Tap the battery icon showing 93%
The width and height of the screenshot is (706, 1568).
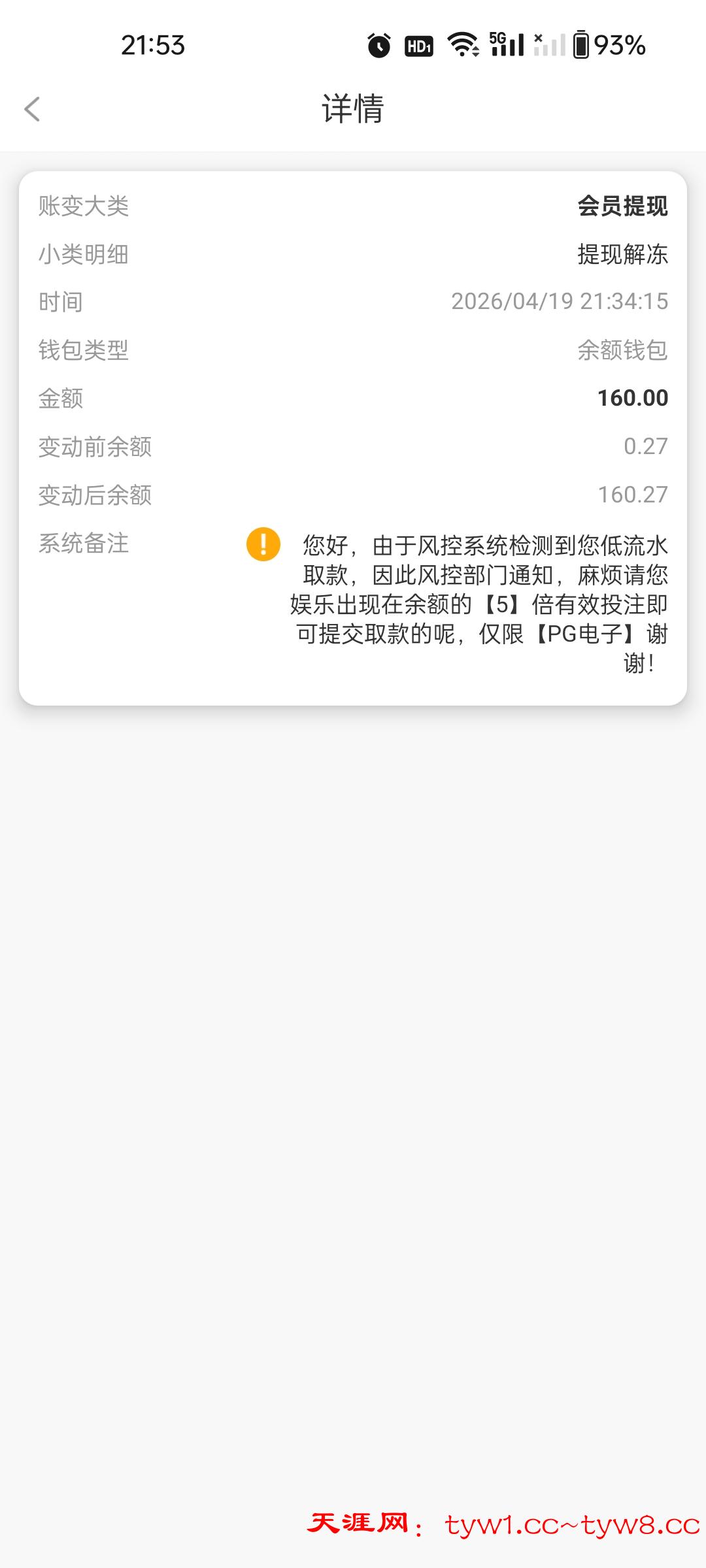tap(581, 45)
